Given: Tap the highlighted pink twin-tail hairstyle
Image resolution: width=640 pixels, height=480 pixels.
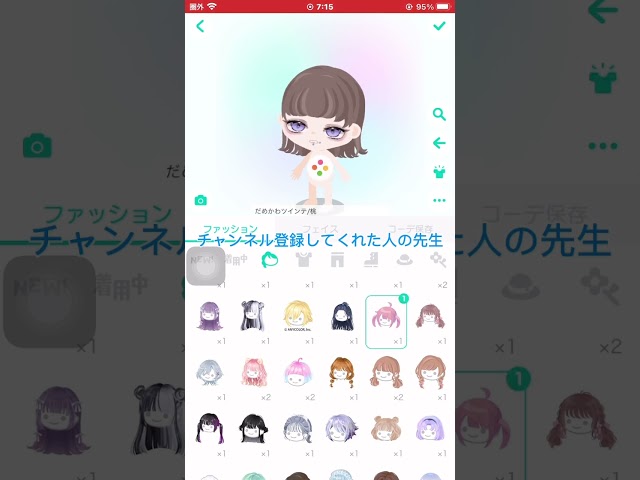Looking at the screenshot, I should point(385,318).
